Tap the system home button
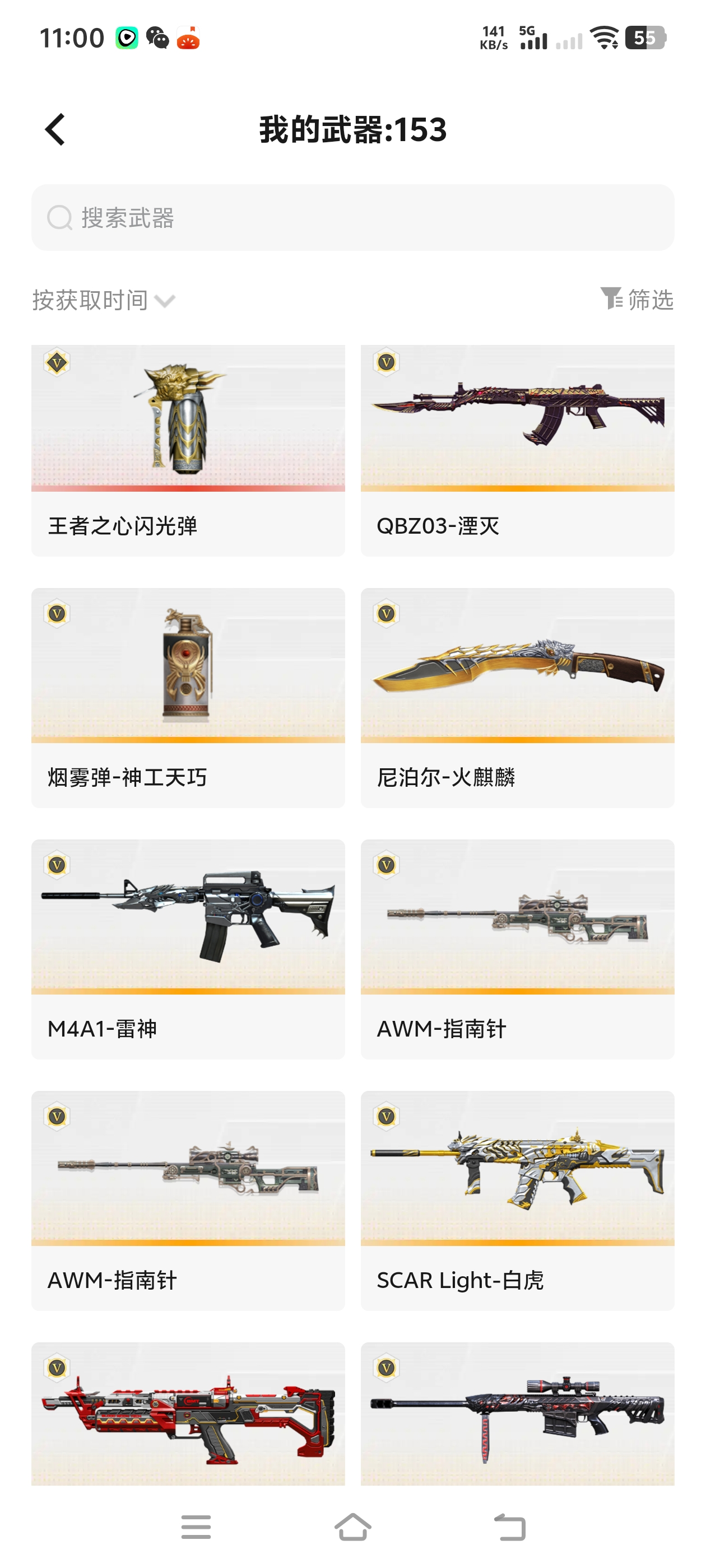This screenshot has height=1568, width=706. pos(352,1527)
